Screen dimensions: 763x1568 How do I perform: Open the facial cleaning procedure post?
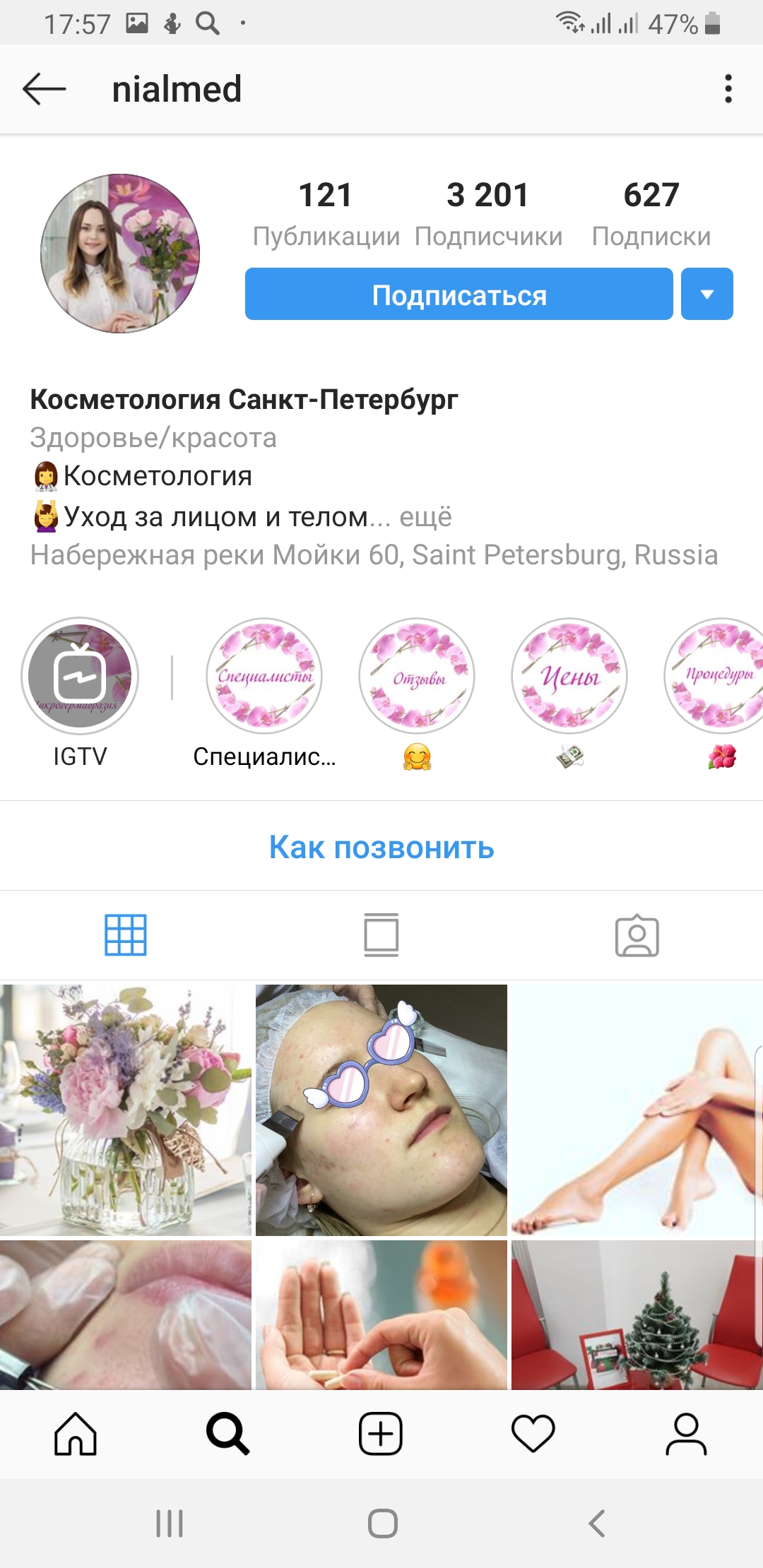click(x=381, y=1110)
